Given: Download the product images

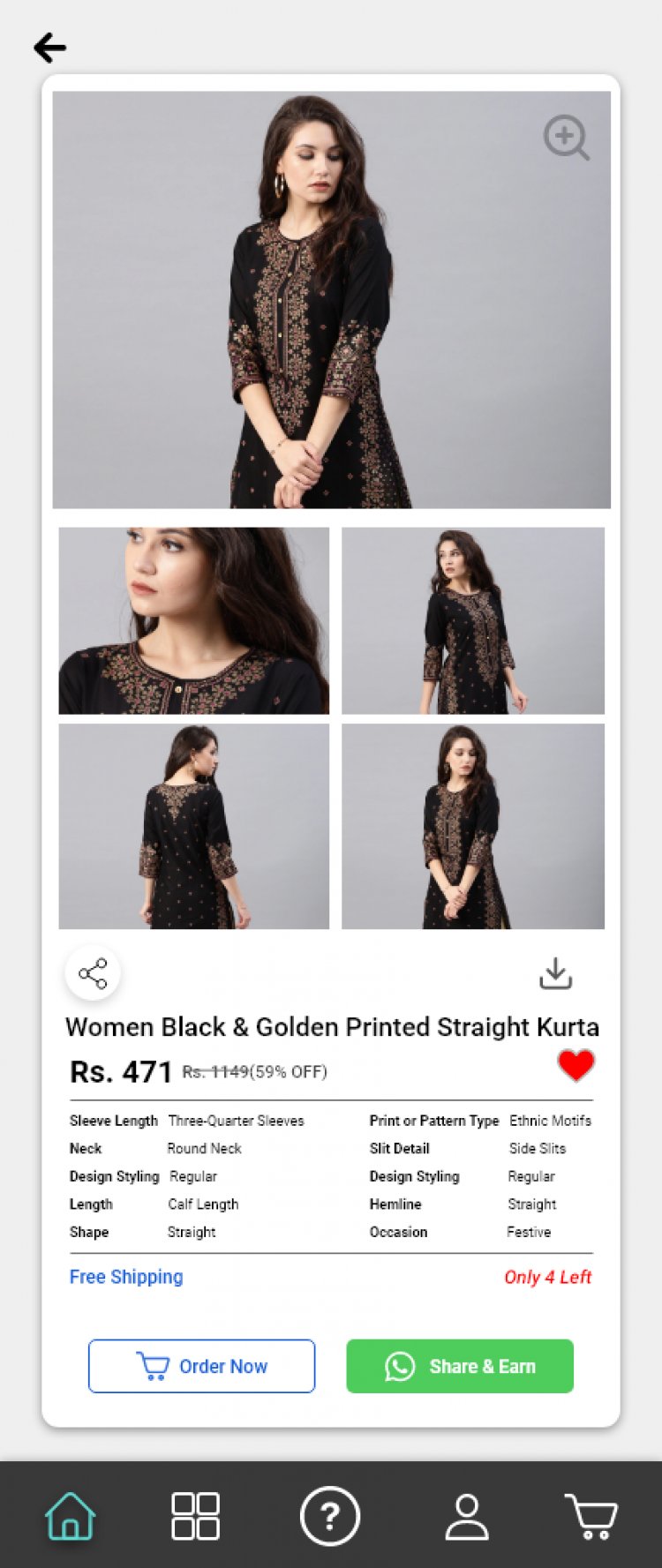Looking at the screenshot, I should click(x=555, y=973).
